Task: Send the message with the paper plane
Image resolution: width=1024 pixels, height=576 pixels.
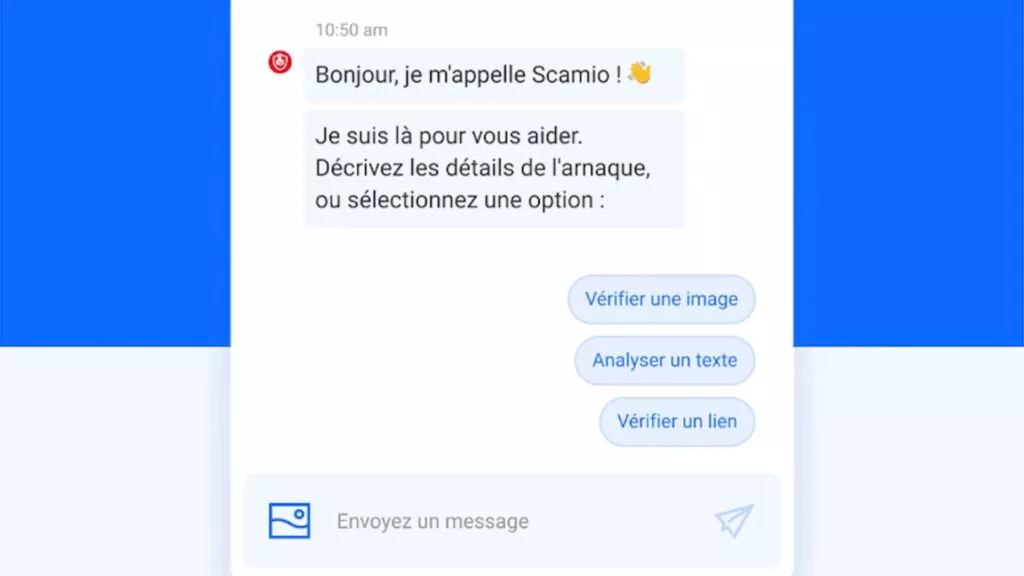Action: [x=733, y=521]
